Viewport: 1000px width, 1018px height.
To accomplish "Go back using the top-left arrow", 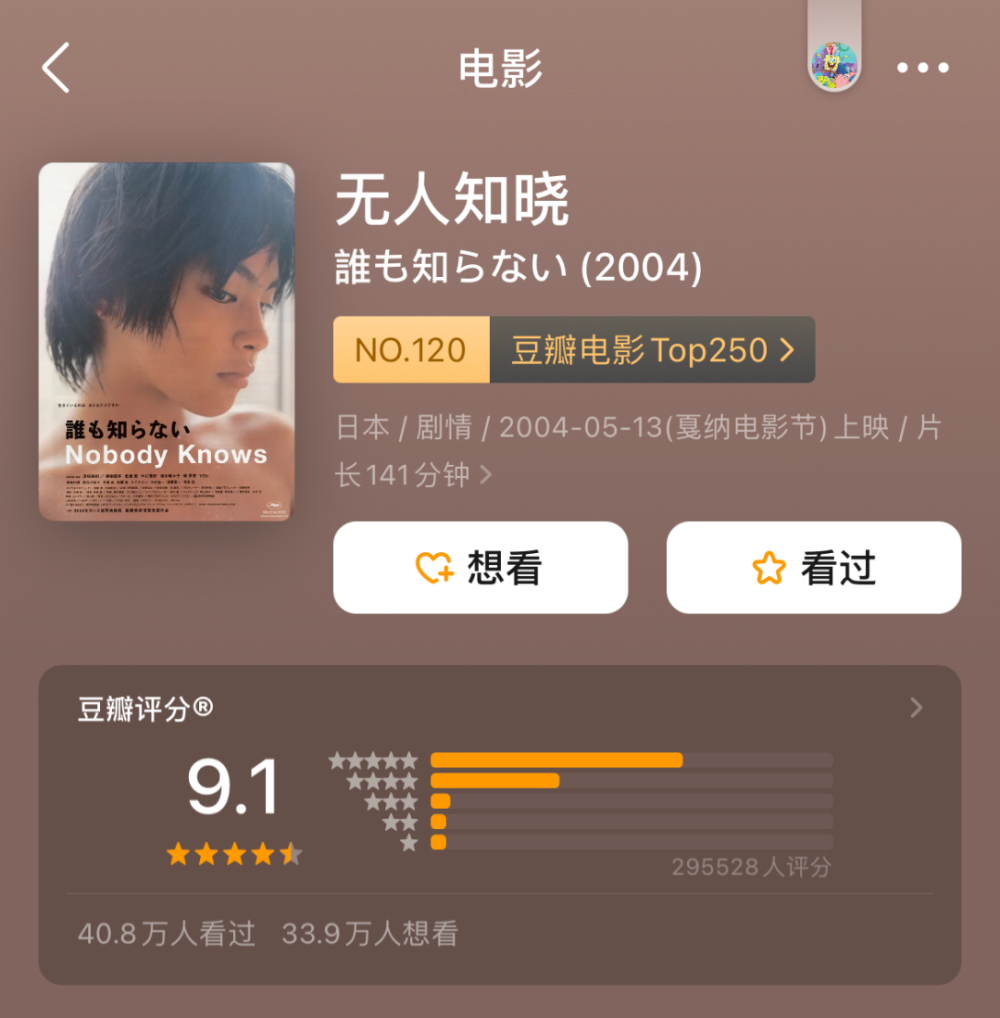I will point(56,68).
